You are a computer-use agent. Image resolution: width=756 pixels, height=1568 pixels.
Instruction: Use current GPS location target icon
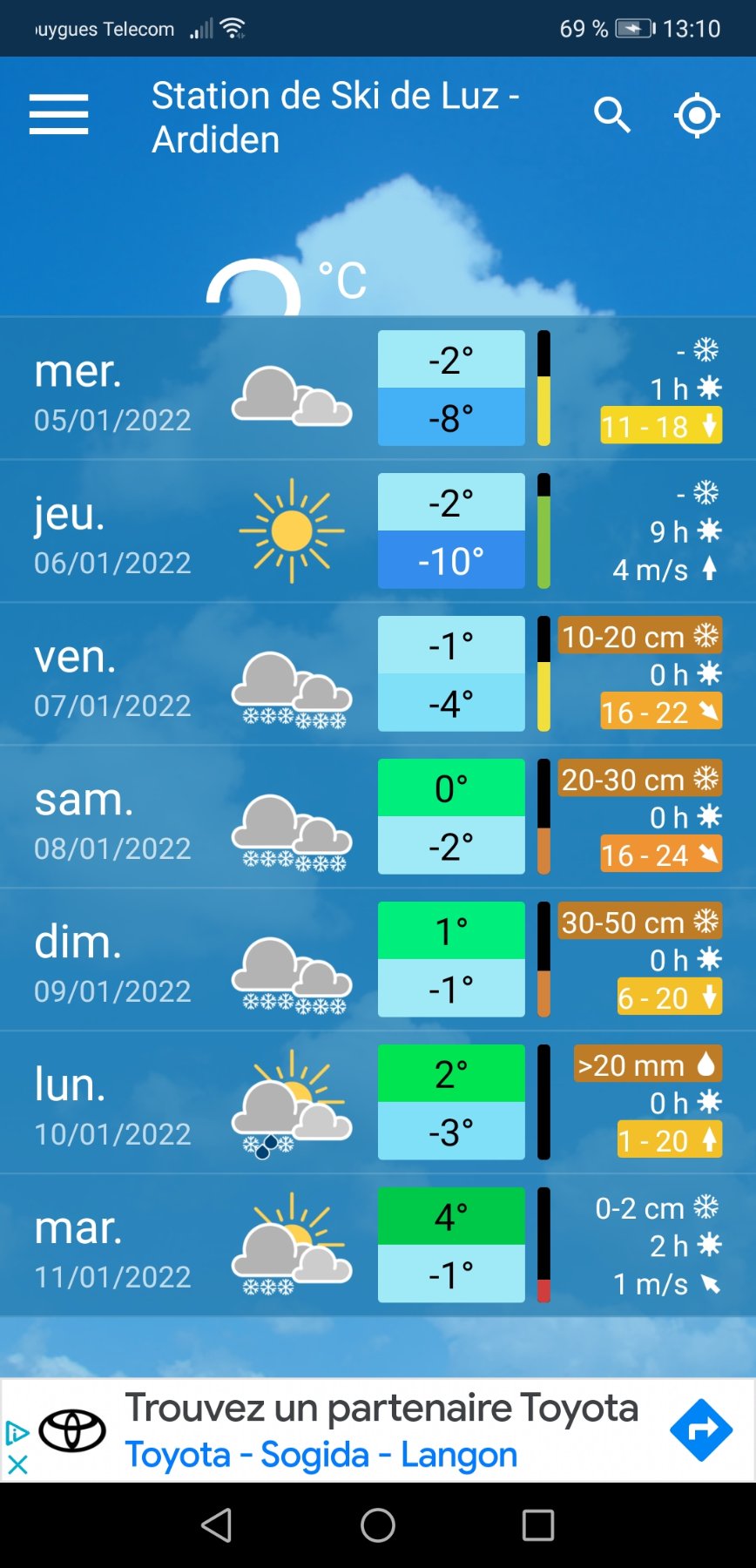pyautogui.click(x=697, y=115)
